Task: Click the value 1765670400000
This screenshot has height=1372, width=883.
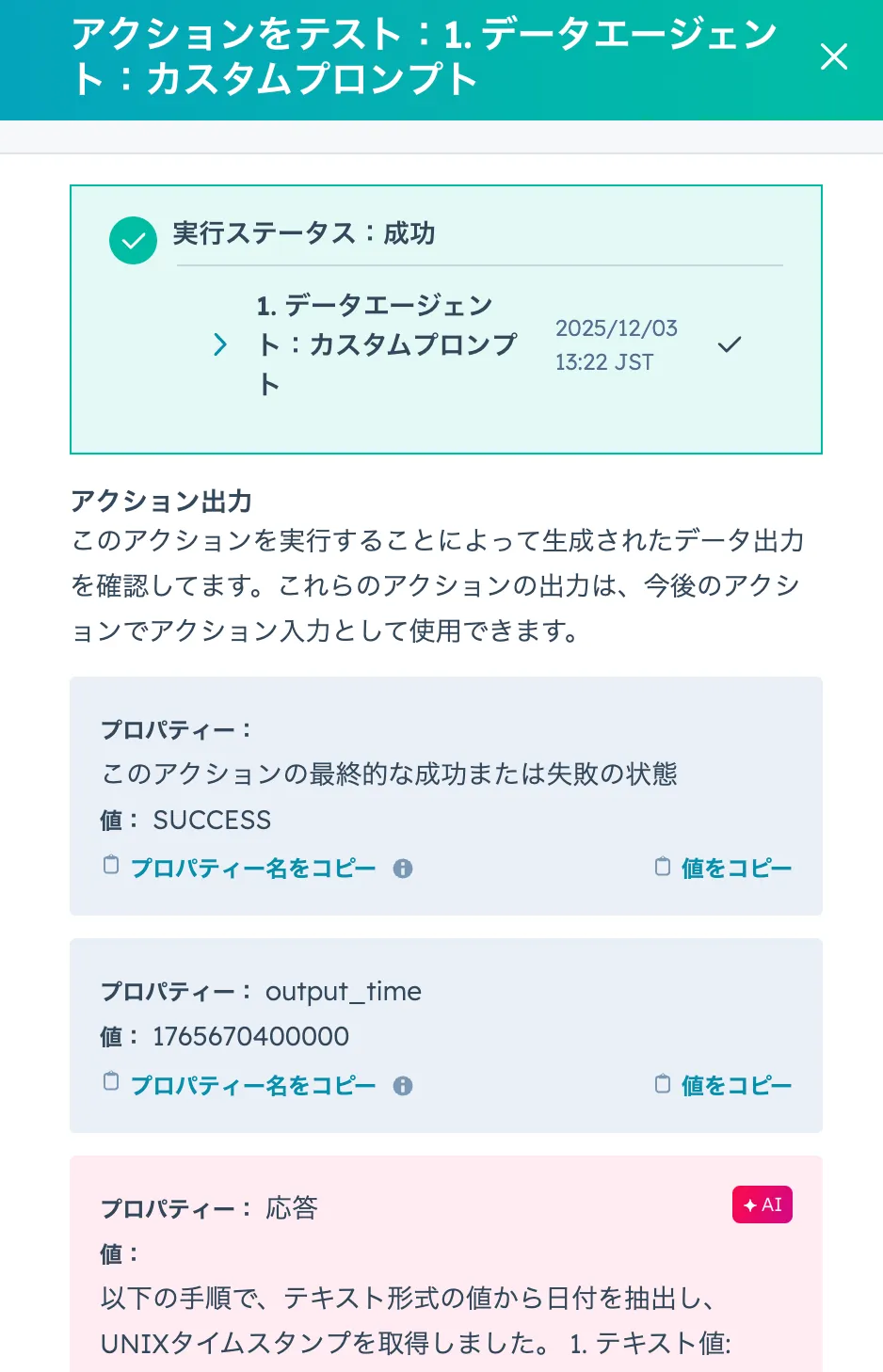Action: point(250,1037)
